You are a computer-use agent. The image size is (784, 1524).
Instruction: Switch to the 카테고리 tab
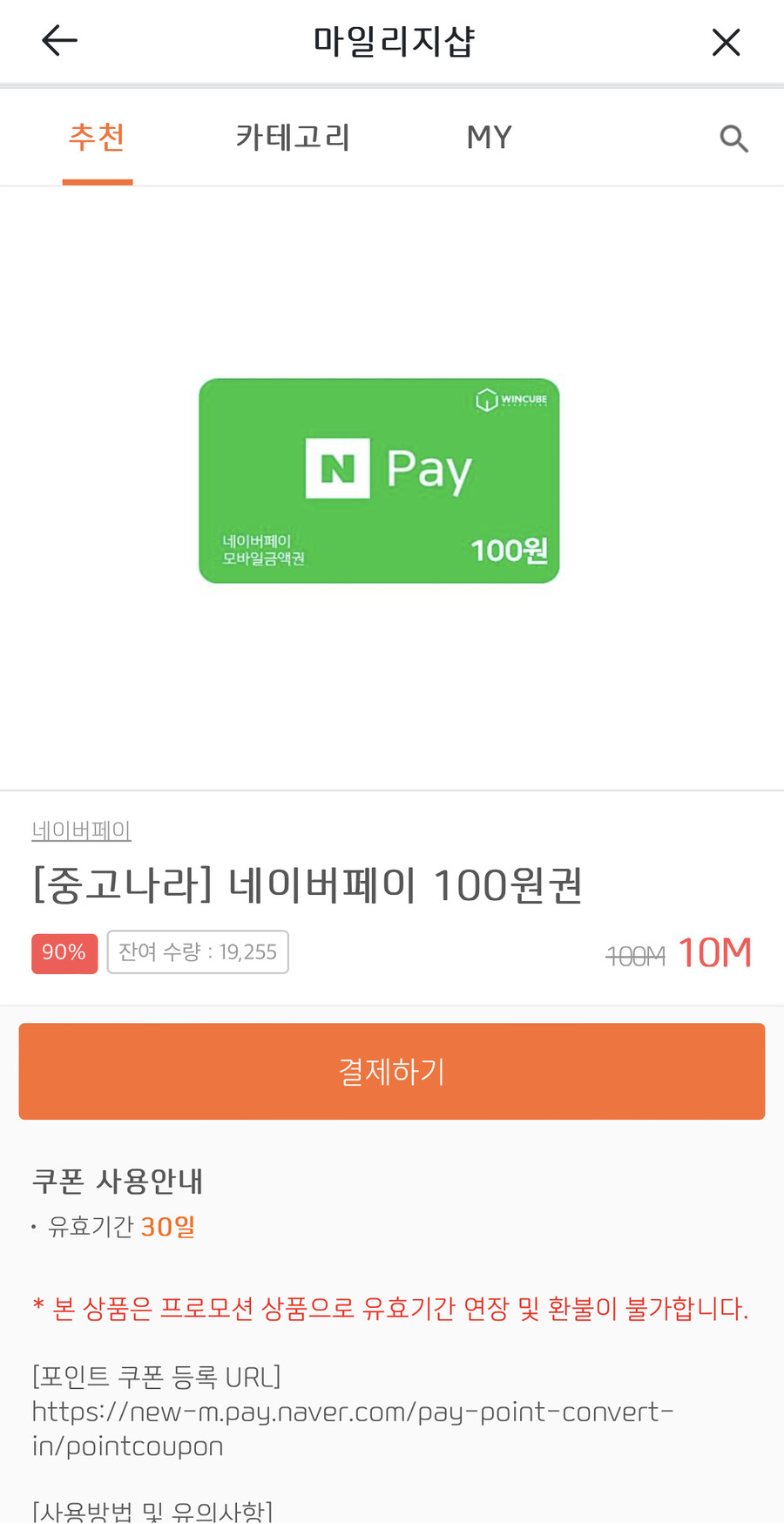tap(294, 136)
